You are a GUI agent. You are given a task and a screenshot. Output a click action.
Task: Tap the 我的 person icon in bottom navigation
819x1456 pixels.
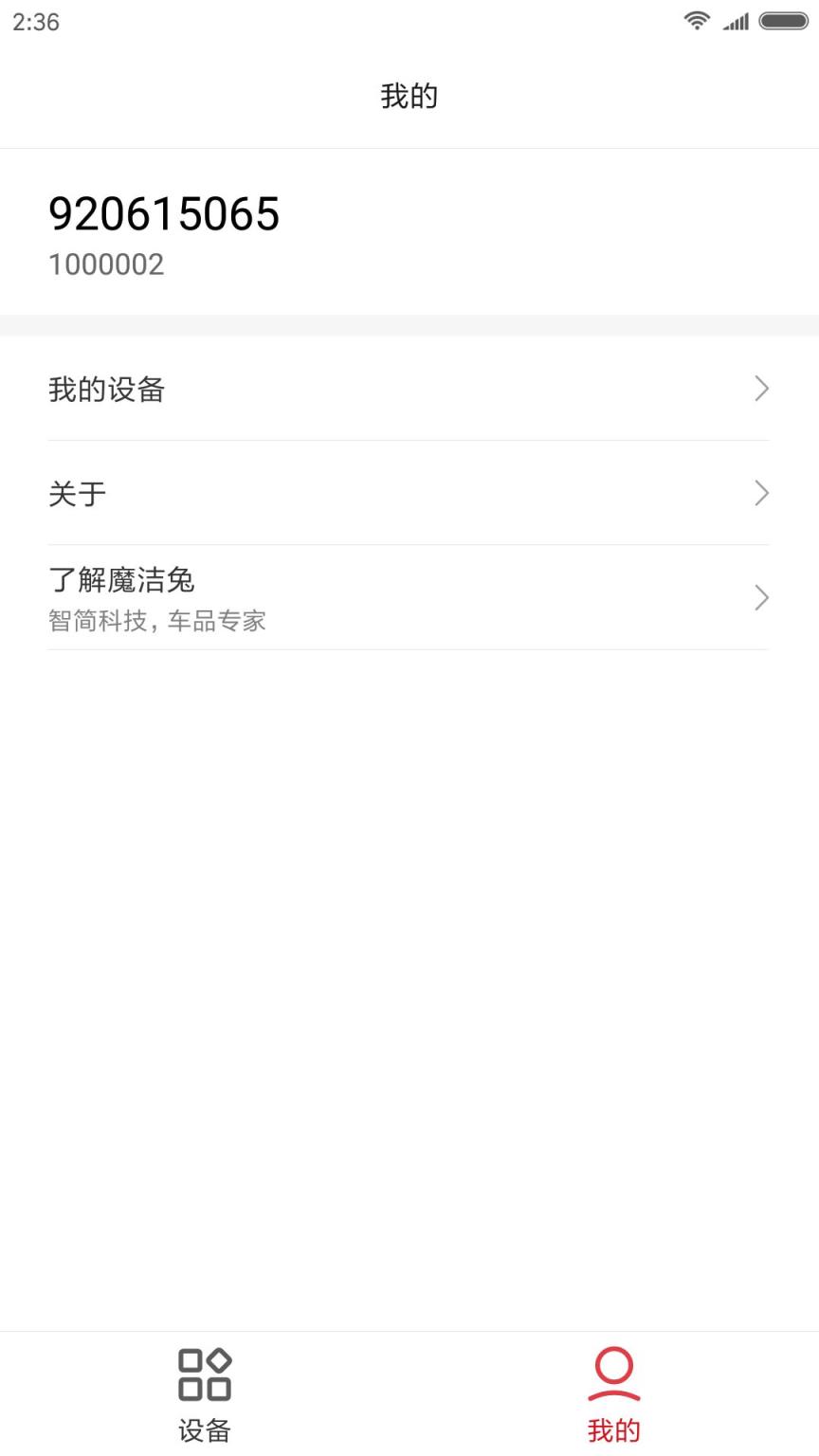point(613,1372)
